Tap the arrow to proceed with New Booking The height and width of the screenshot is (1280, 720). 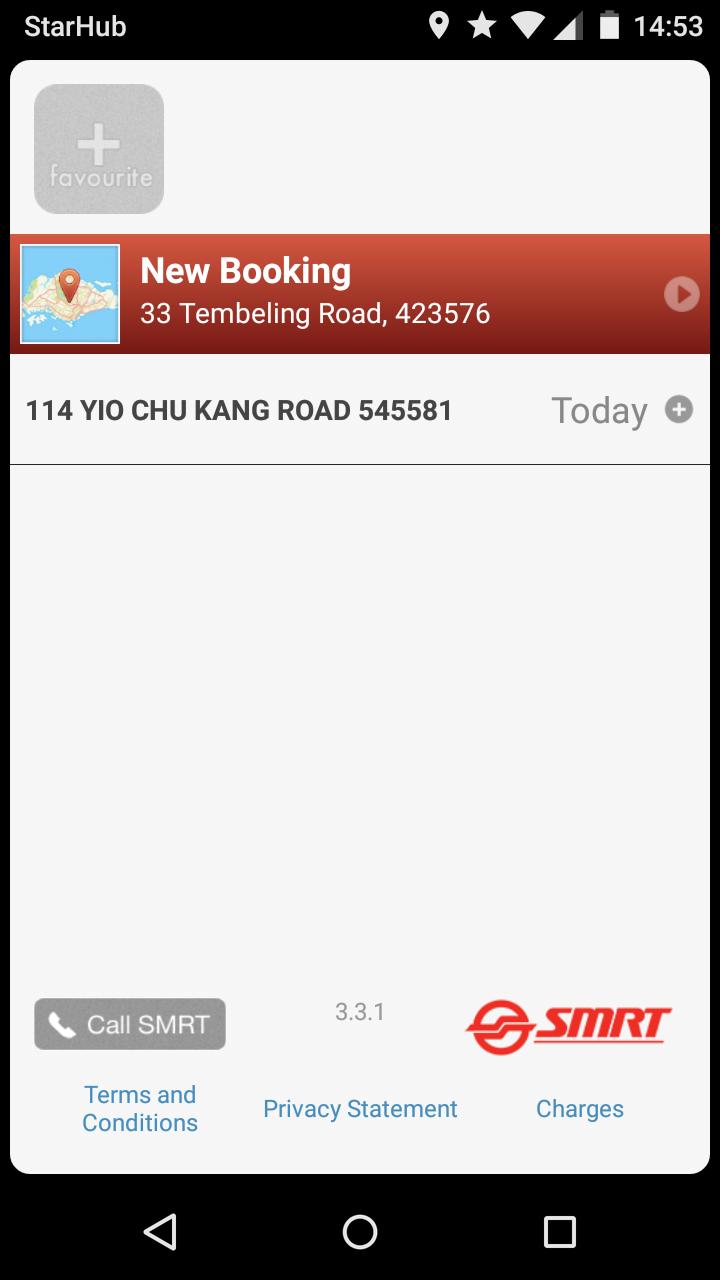(x=681, y=293)
